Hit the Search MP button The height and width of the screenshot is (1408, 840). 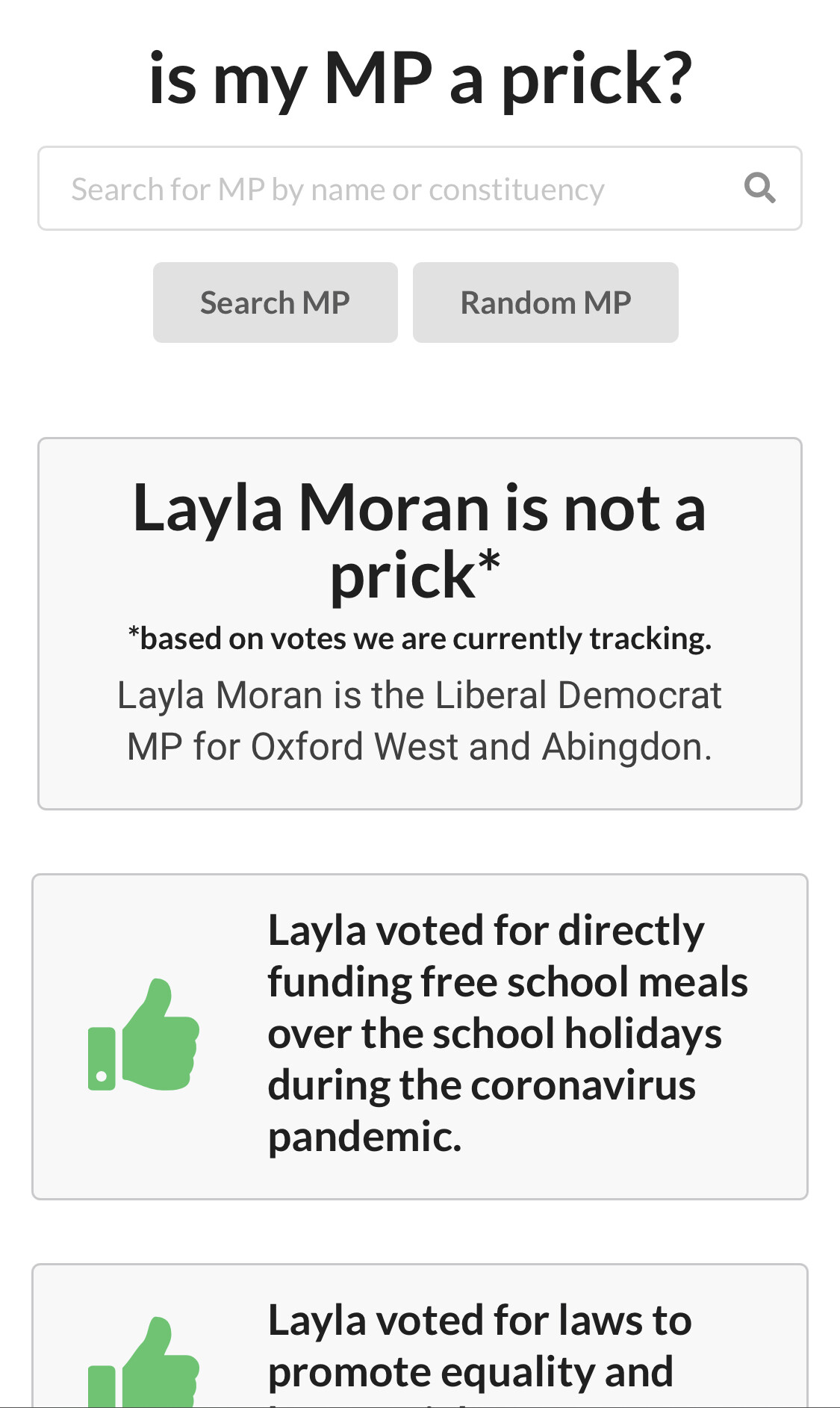click(x=275, y=303)
